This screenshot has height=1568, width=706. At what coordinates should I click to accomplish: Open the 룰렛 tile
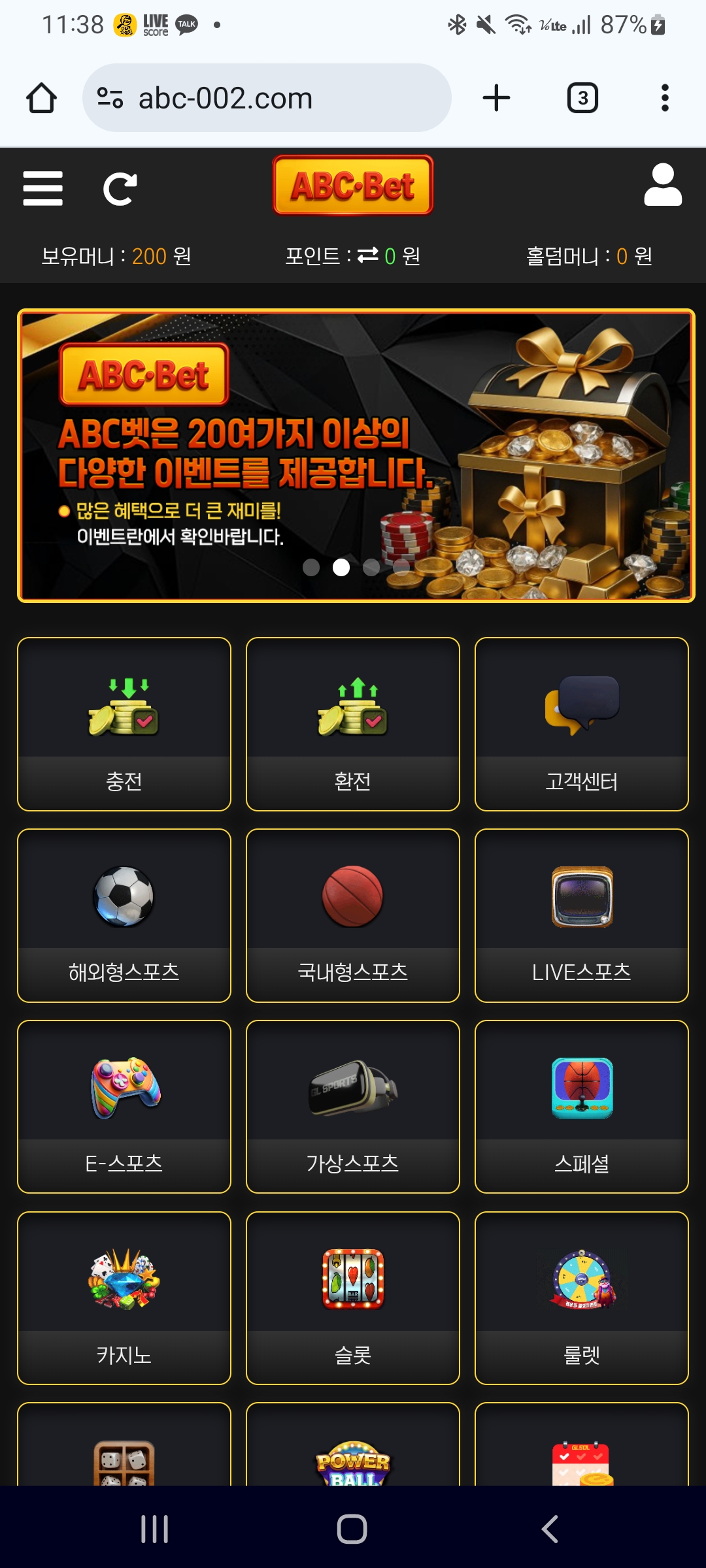coord(582,1298)
